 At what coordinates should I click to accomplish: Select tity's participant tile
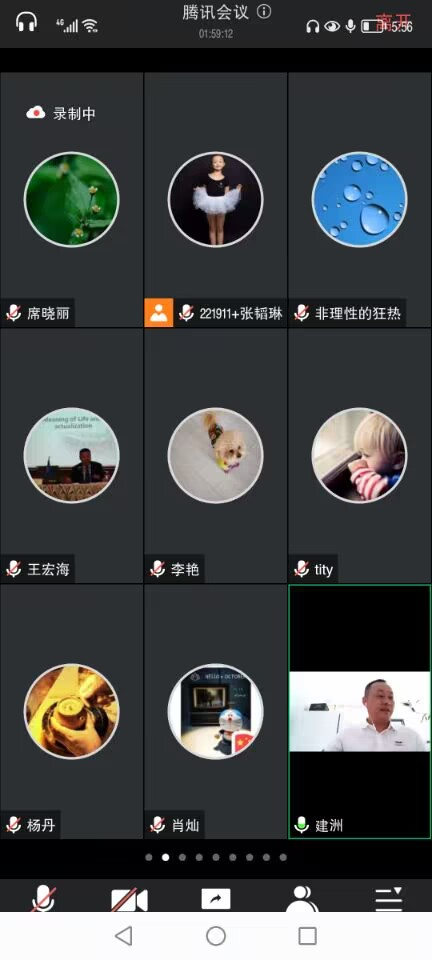click(359, 456)
